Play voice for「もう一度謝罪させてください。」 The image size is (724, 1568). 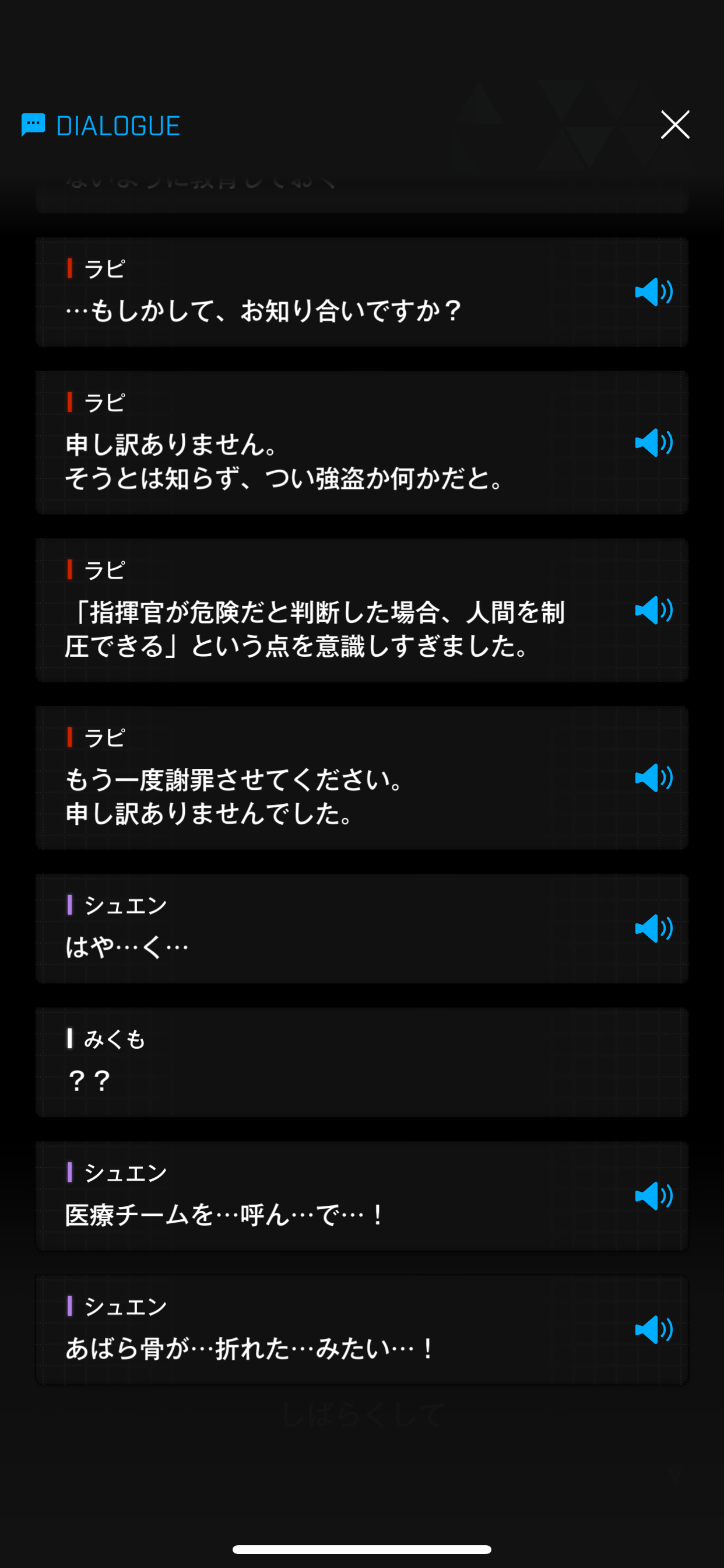(653, 778)
